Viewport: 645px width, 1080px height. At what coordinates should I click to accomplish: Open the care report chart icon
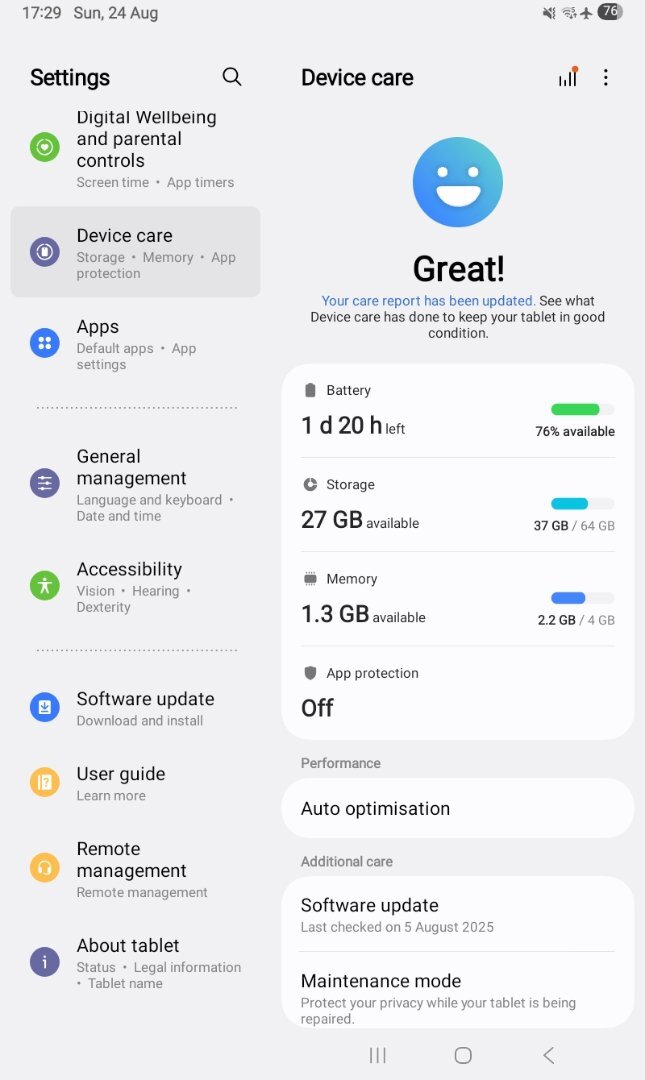569,77
